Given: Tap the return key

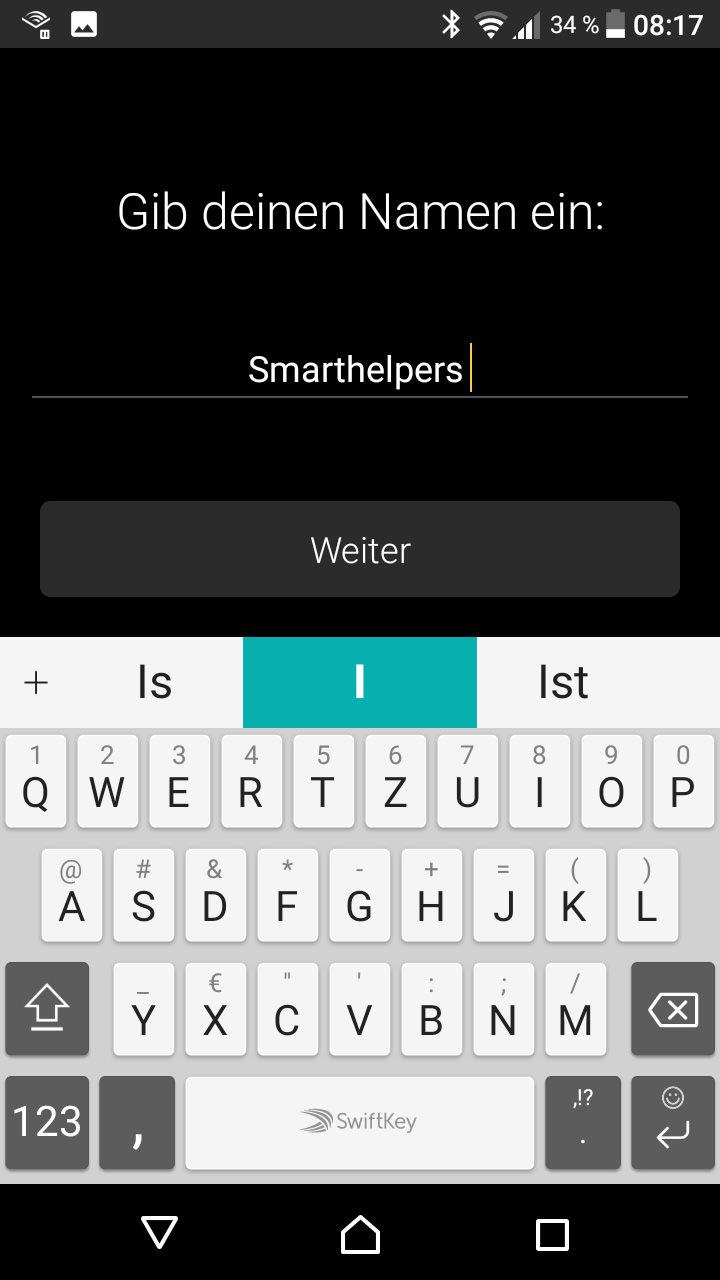Looking at the screenshot, I should pos(673,1122).
